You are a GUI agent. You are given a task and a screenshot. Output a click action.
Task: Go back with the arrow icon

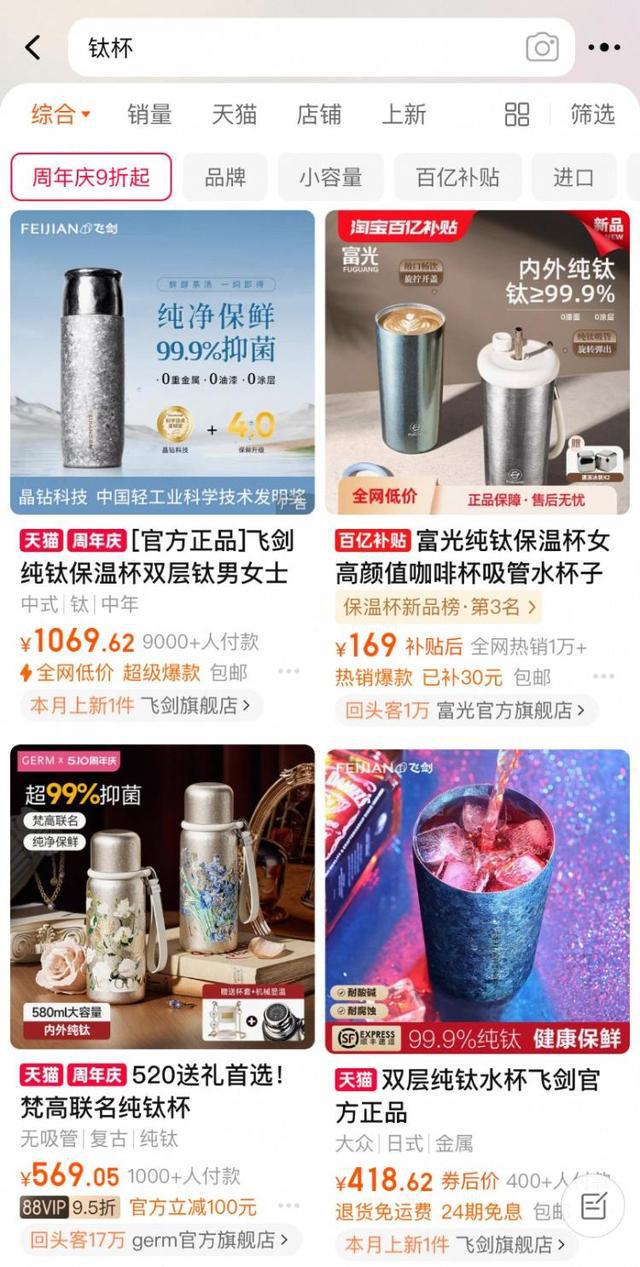click(33, 47)
